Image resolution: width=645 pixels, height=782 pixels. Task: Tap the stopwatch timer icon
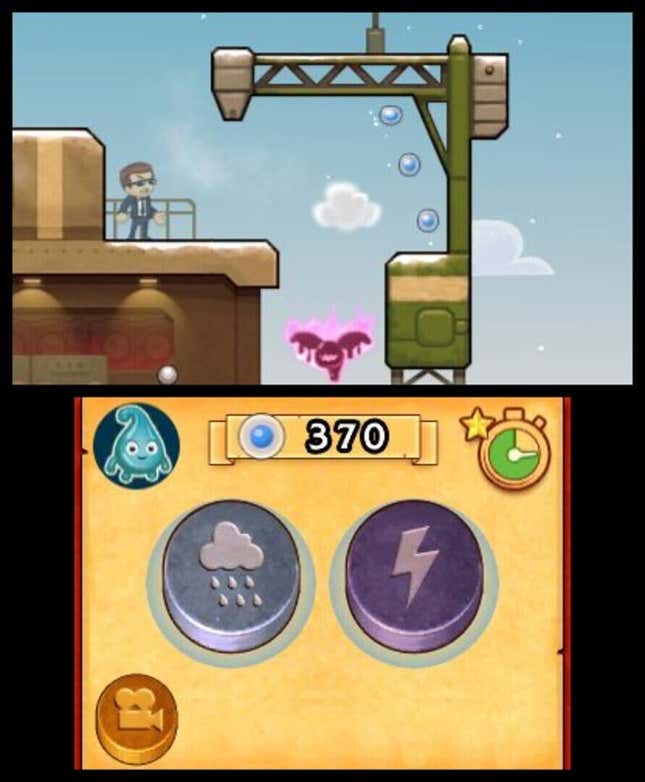515,450
